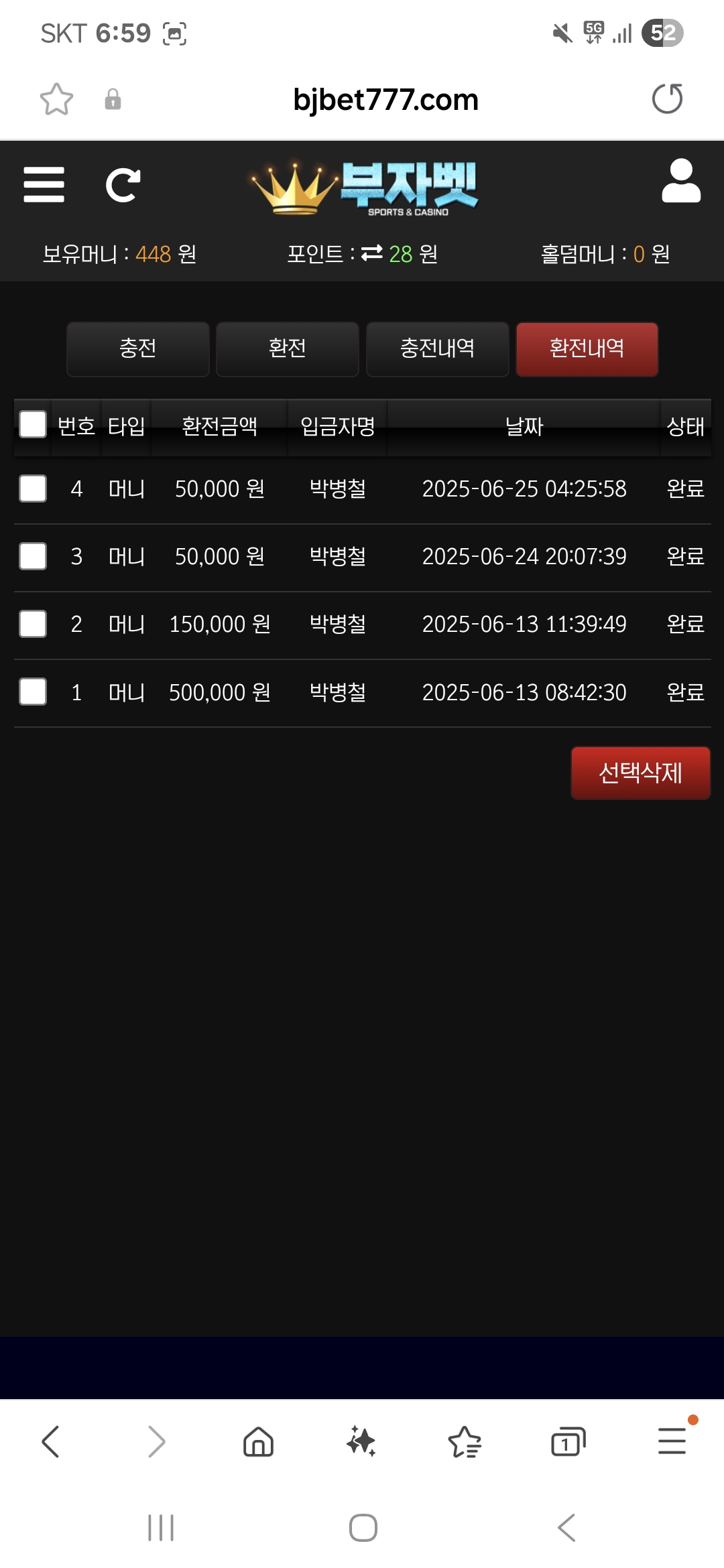Select the checkbox for the 150,000 원 row
The height and width of the screenshot is (1568, 724).
[x=33, y=624]
